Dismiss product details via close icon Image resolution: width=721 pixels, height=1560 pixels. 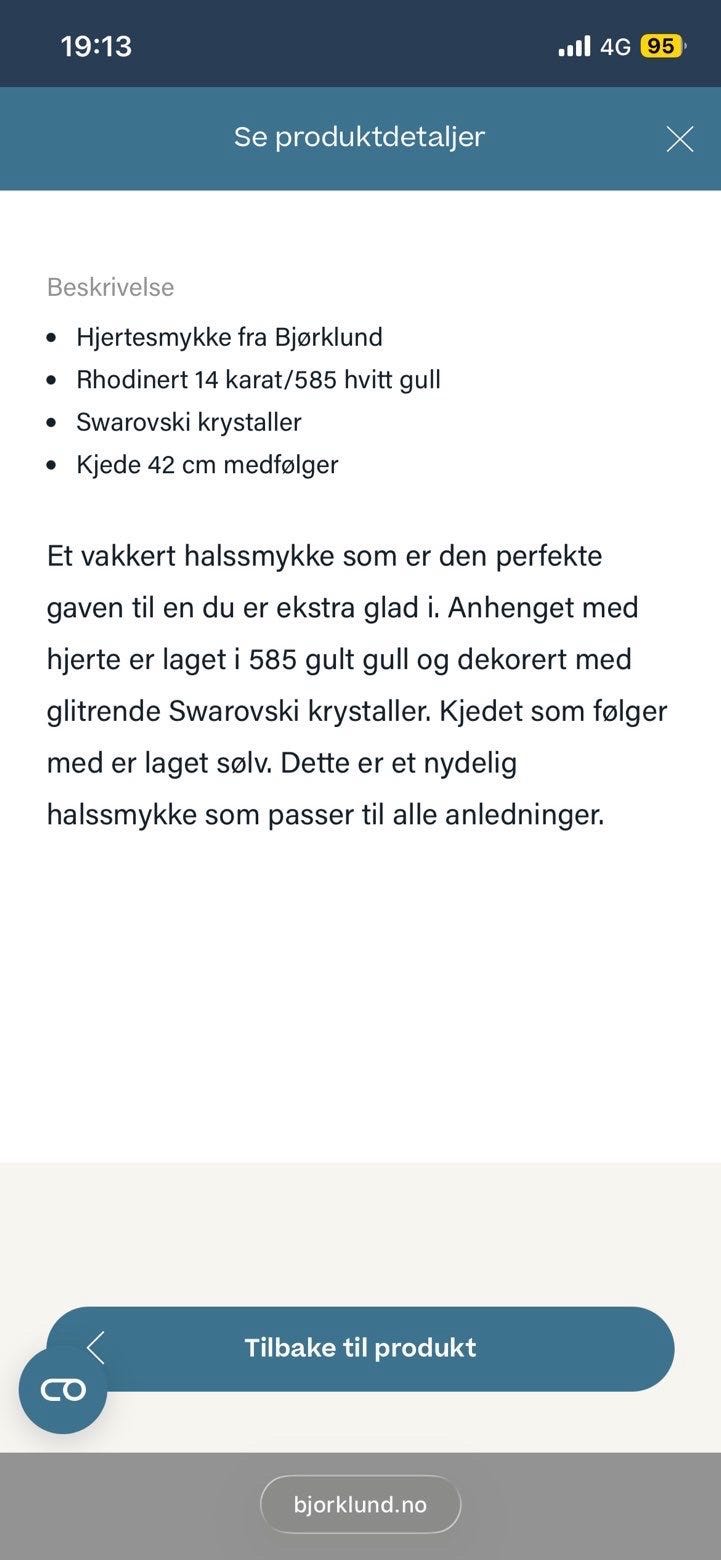pos(680,138)
